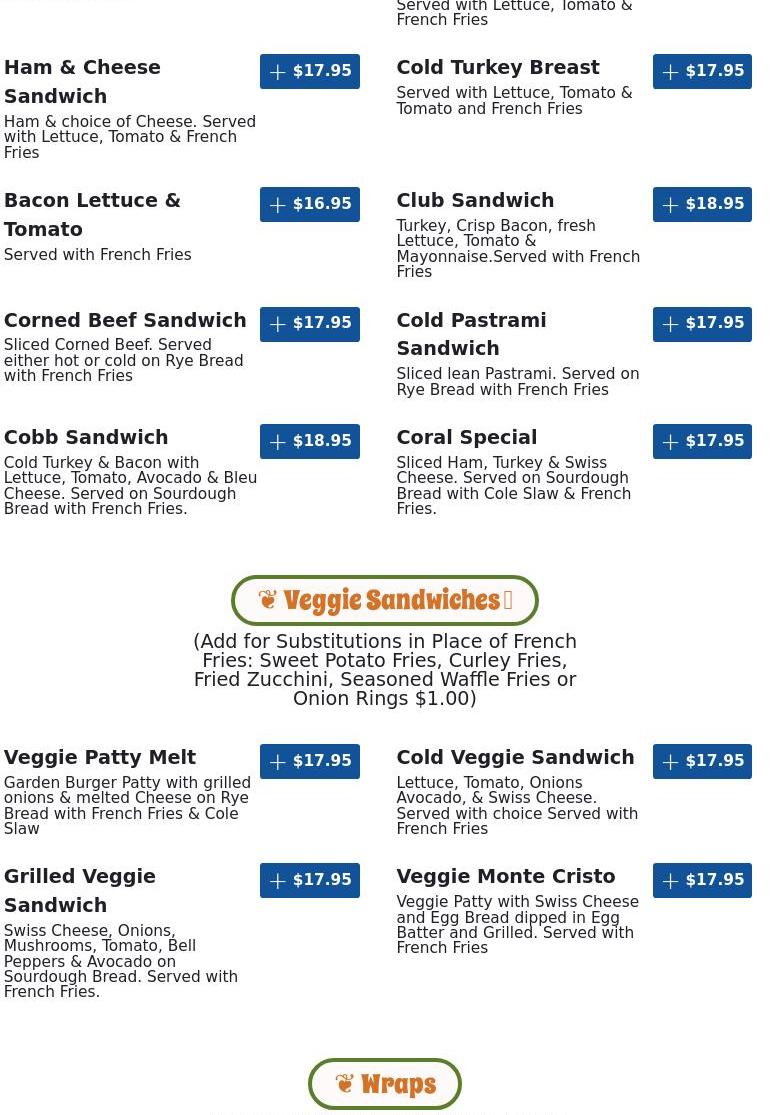
Task: Add the Club Sandwich for $18.95
Action: (702, 204)
